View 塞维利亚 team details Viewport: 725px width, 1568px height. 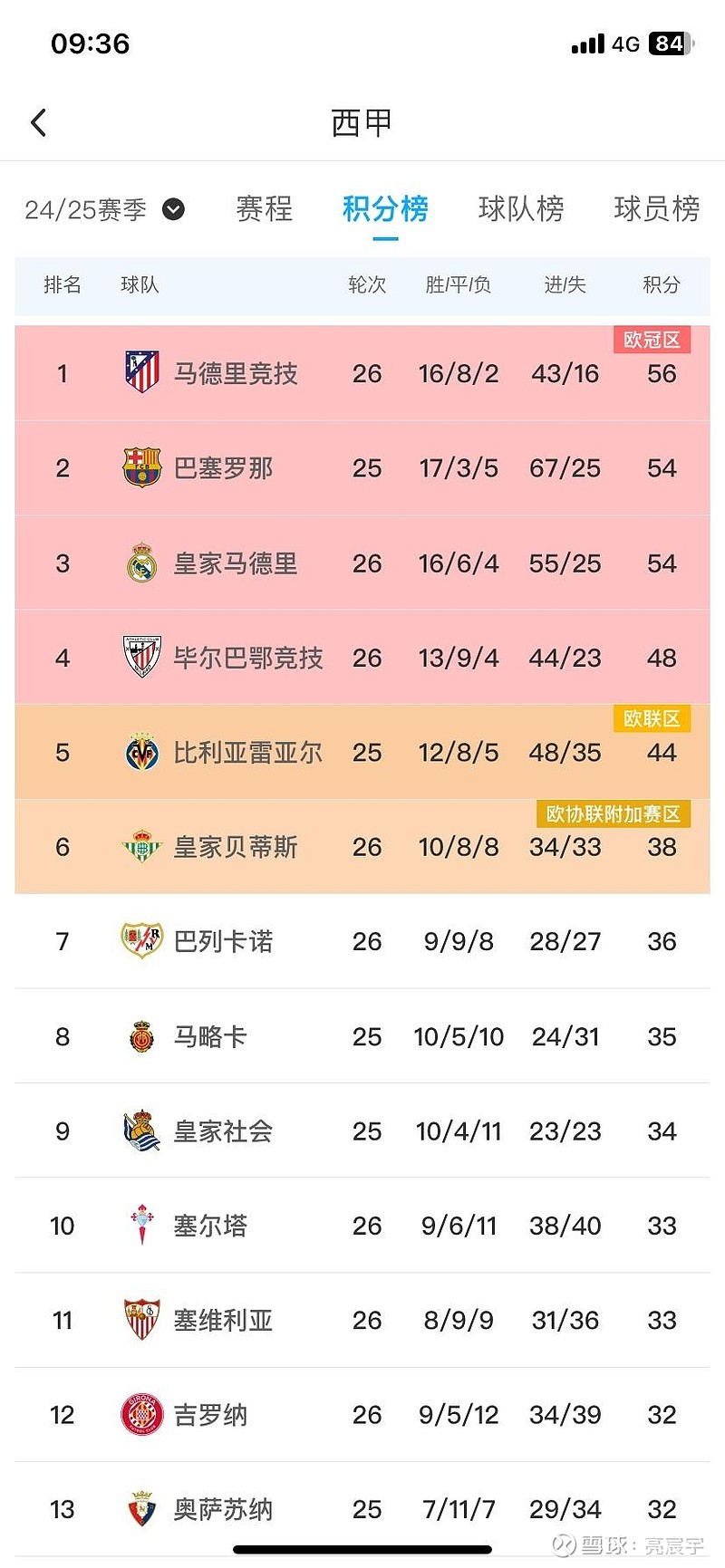[x=223, y=1321]
